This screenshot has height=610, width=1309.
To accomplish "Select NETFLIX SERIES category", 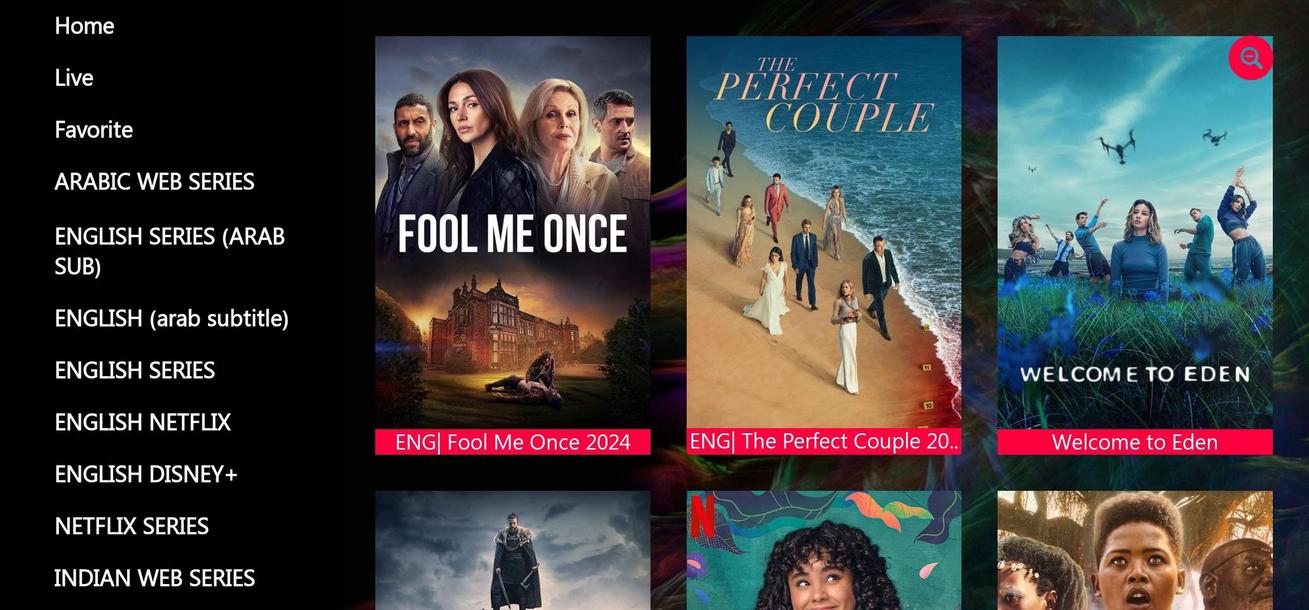I will pyautogui.click(x=132, y=527).
